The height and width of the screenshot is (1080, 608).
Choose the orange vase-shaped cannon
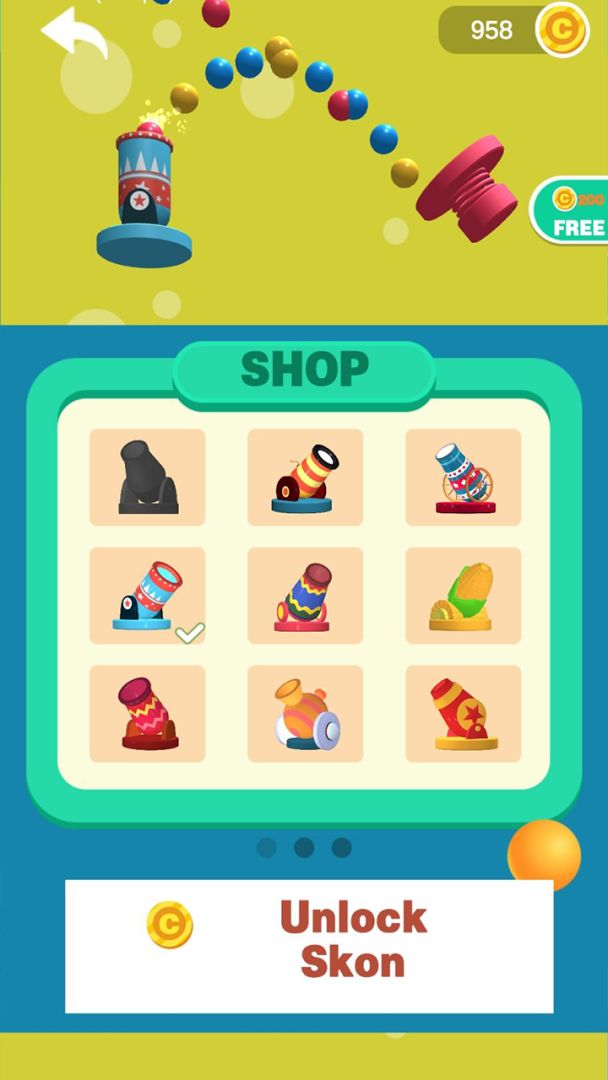pos(305,714)
